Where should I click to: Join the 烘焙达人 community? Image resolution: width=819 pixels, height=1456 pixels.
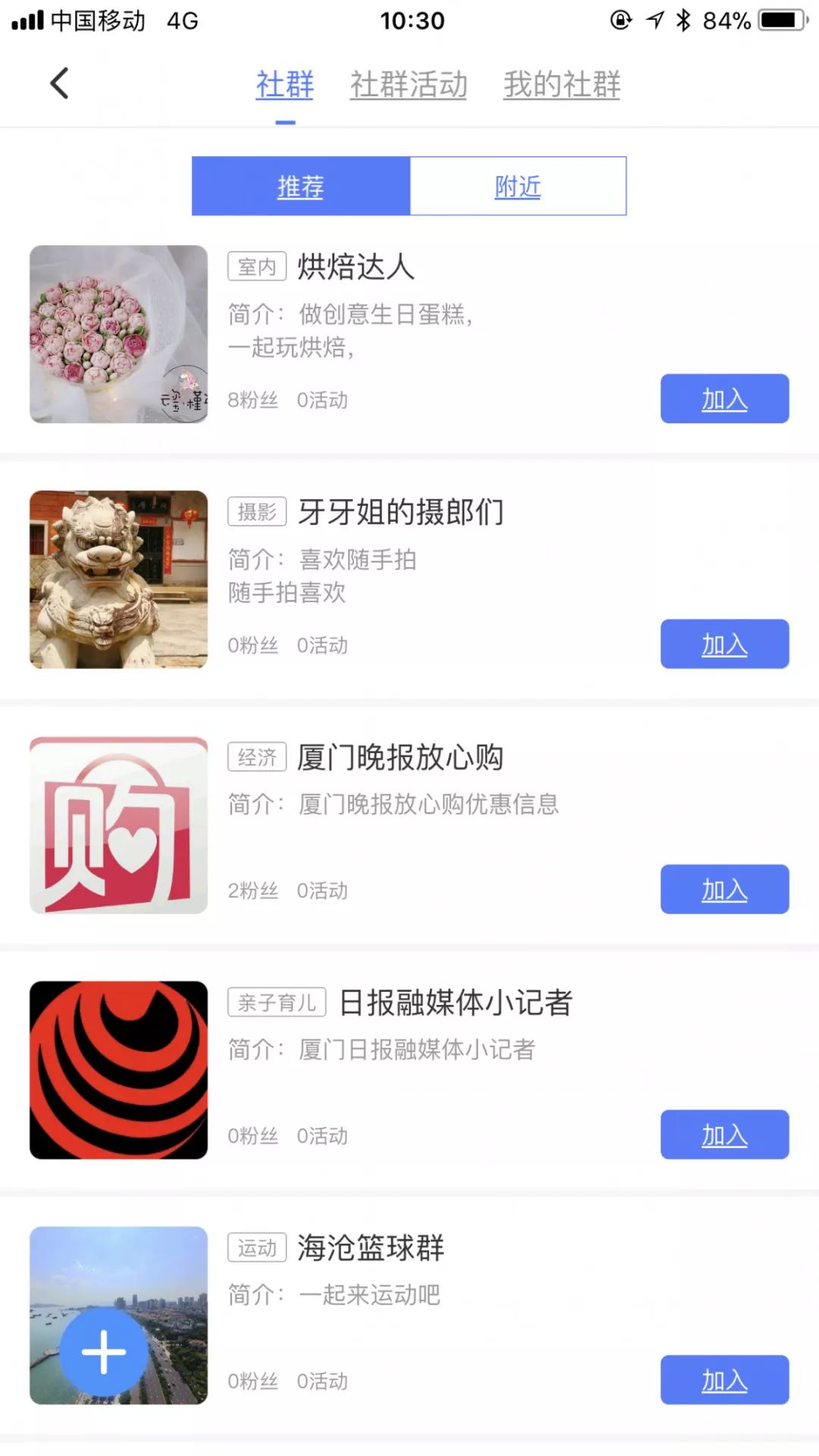click(724, 399)
